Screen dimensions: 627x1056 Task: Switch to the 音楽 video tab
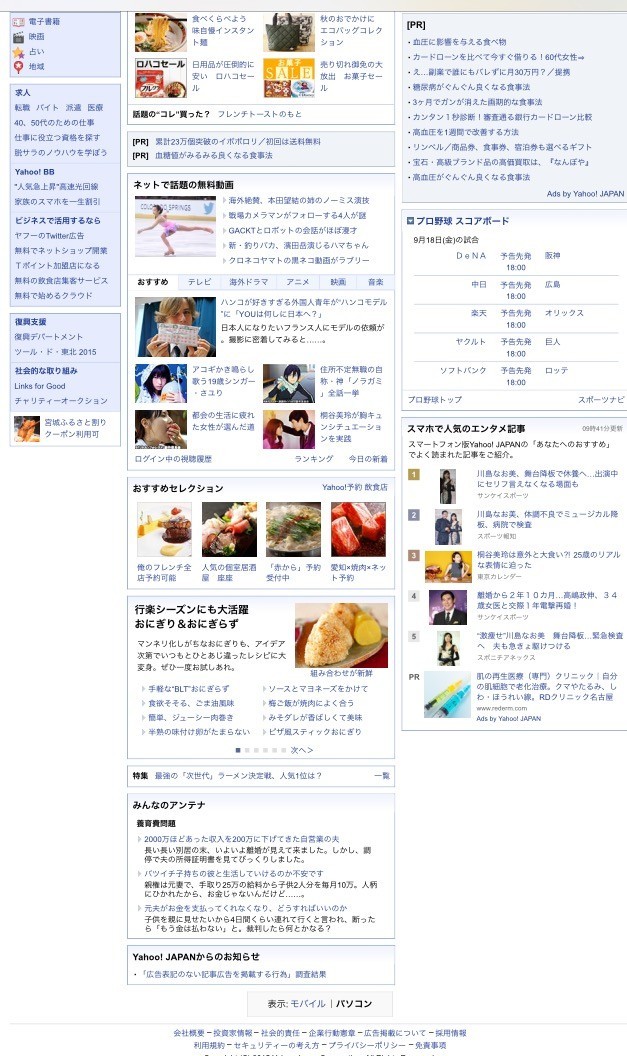click(375, 282)
